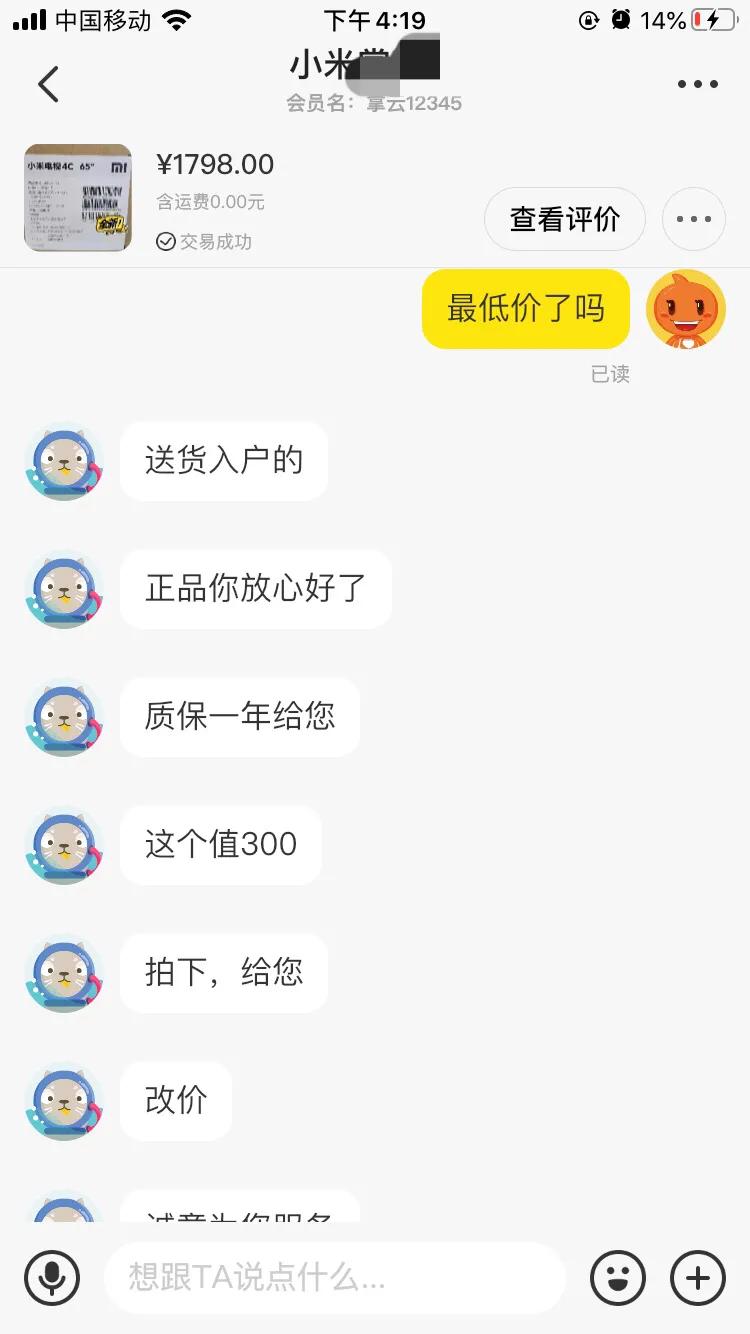
Task: Open the chat options via three-dot menu
Action: [697, 84]
